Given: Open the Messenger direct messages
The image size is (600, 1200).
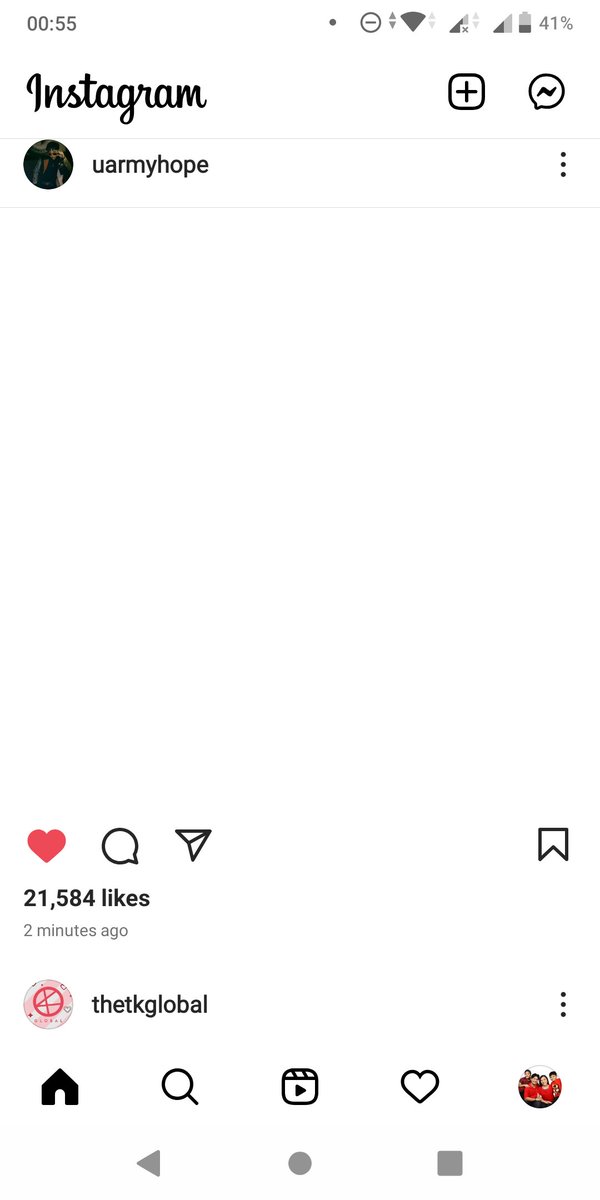Looking at the screenshot, I should pos(546,93).
